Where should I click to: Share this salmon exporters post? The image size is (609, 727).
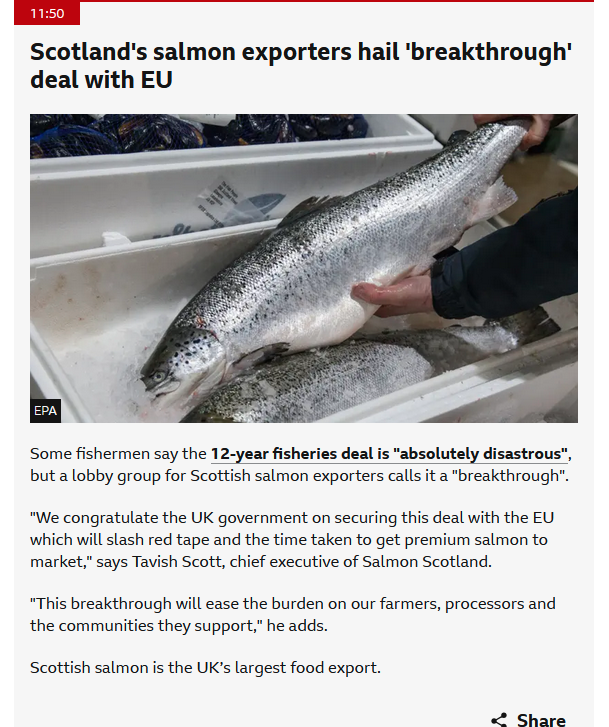click(529, 719)
